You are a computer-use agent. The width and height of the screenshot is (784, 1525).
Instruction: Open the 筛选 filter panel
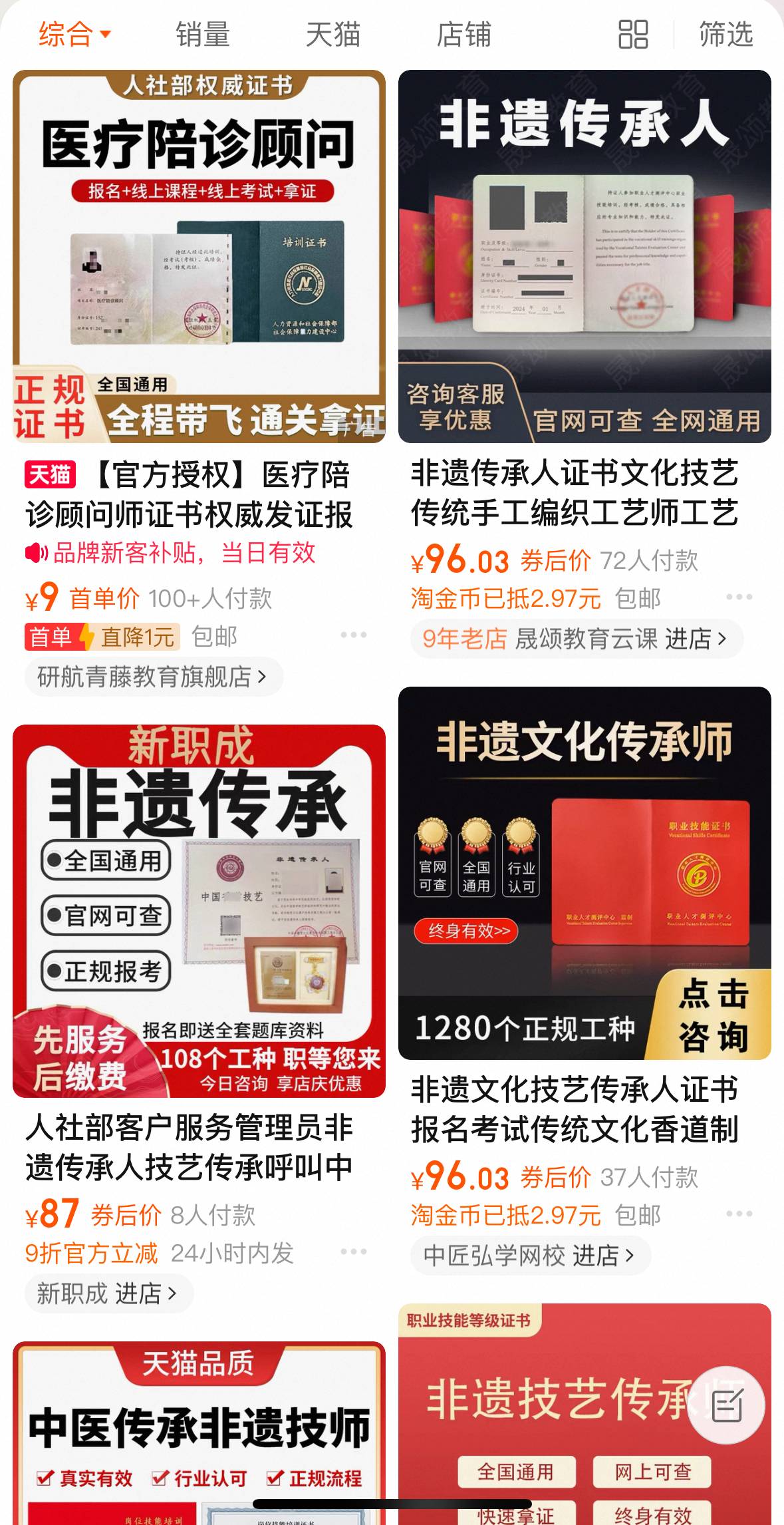725,34
